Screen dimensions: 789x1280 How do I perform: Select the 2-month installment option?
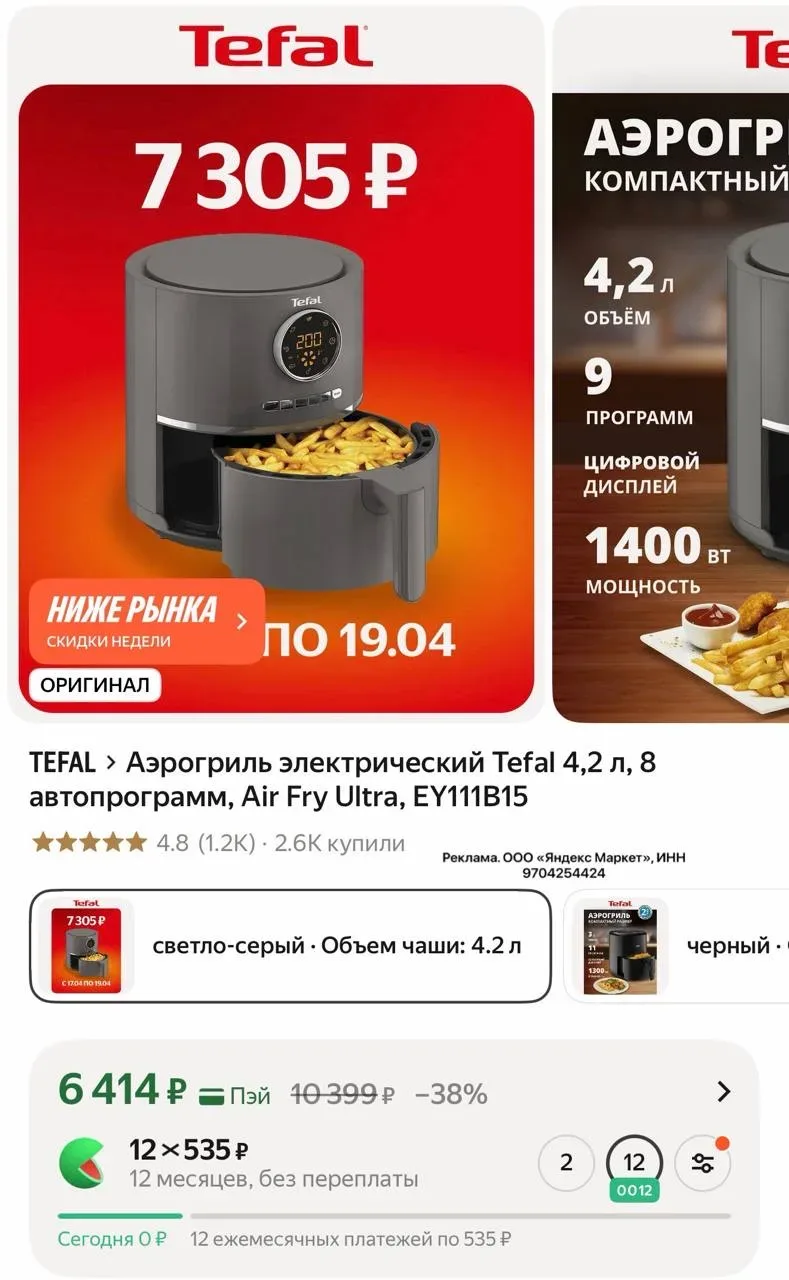coord(566,1163)
